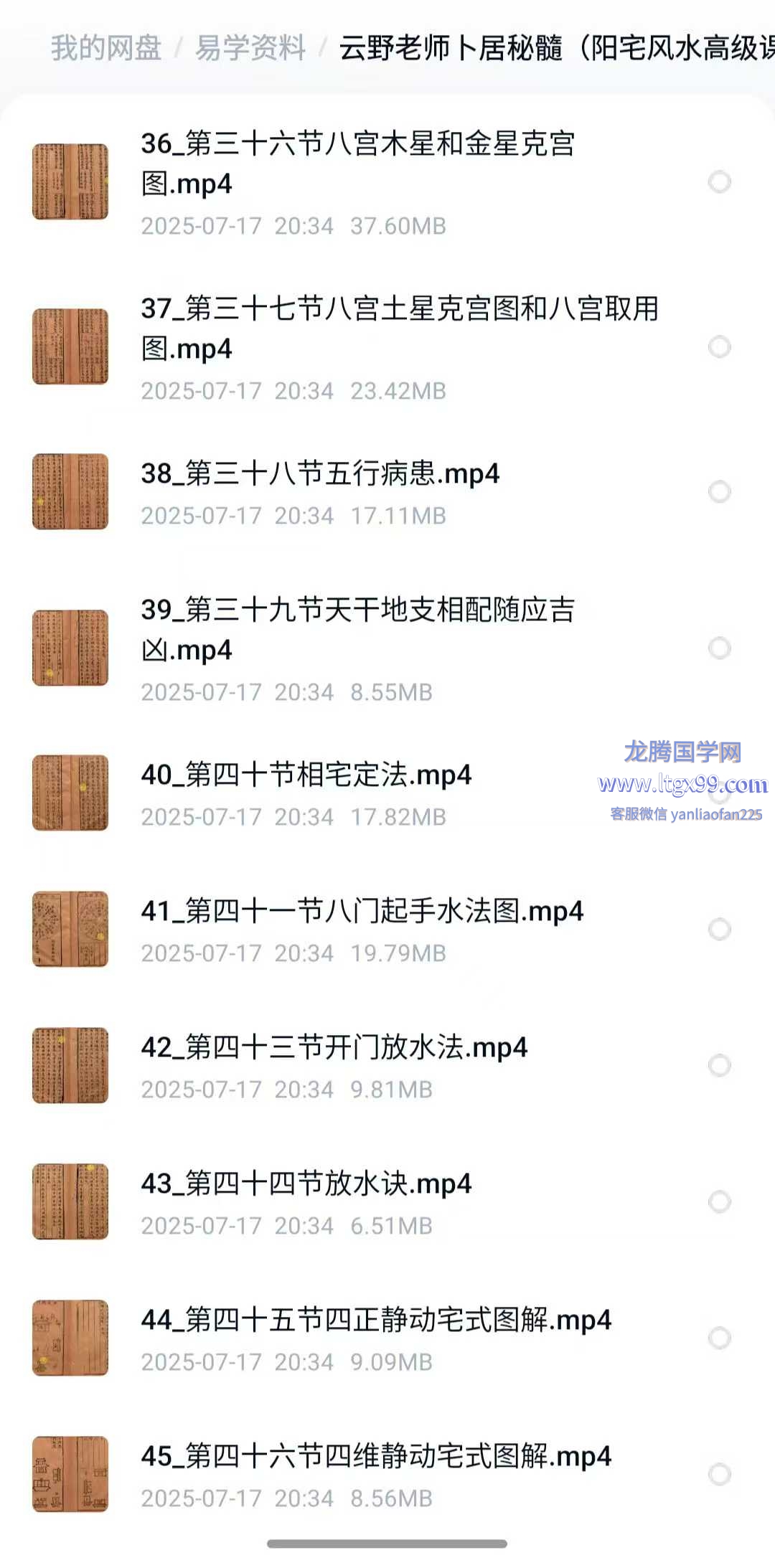
Task: Select the circle for 41_第四十一节八门起手水法图
Action: pyautogui.click(x=719, y=930)
